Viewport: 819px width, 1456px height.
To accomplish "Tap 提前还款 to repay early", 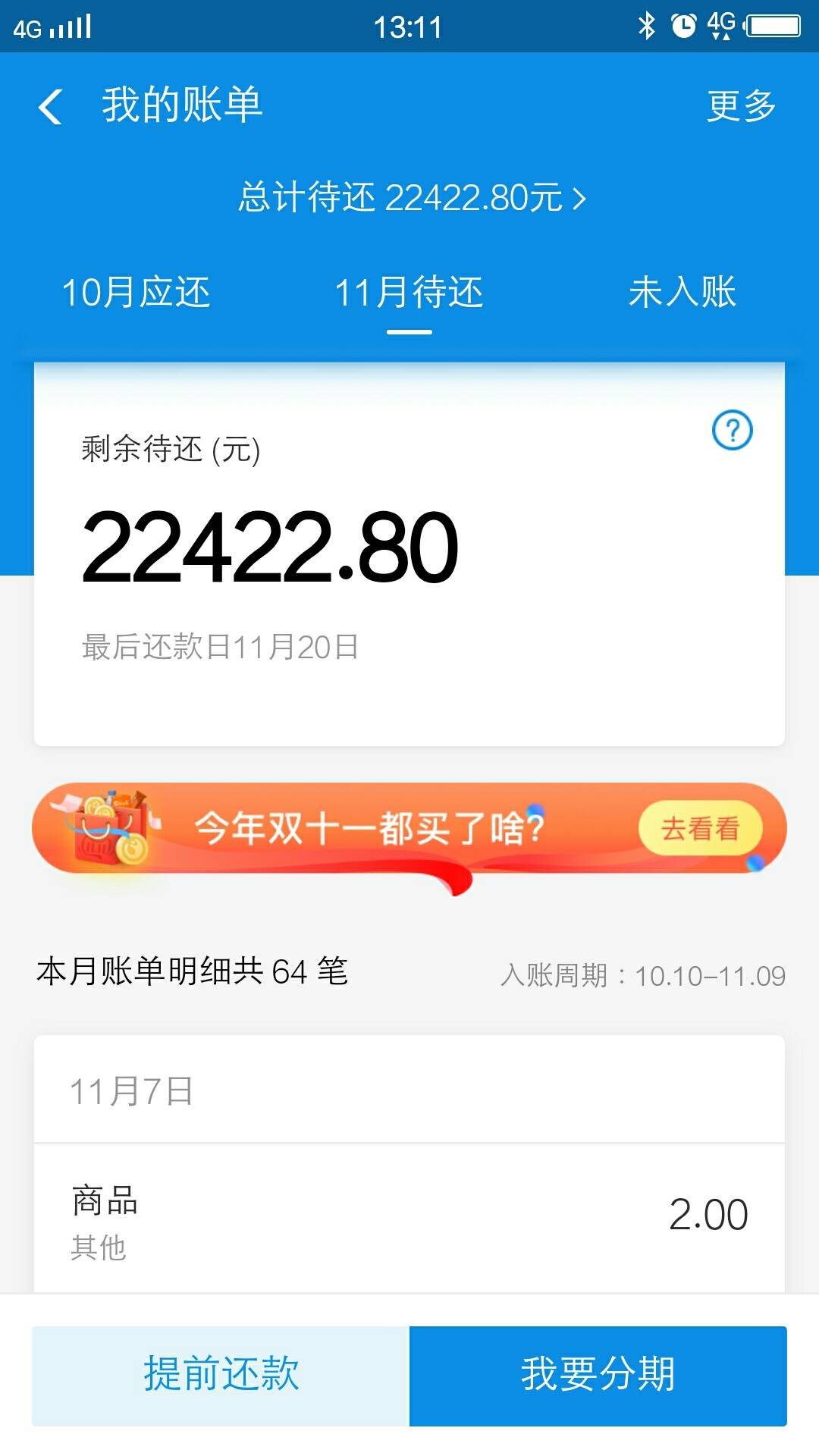I will (x=221, y=1376).
